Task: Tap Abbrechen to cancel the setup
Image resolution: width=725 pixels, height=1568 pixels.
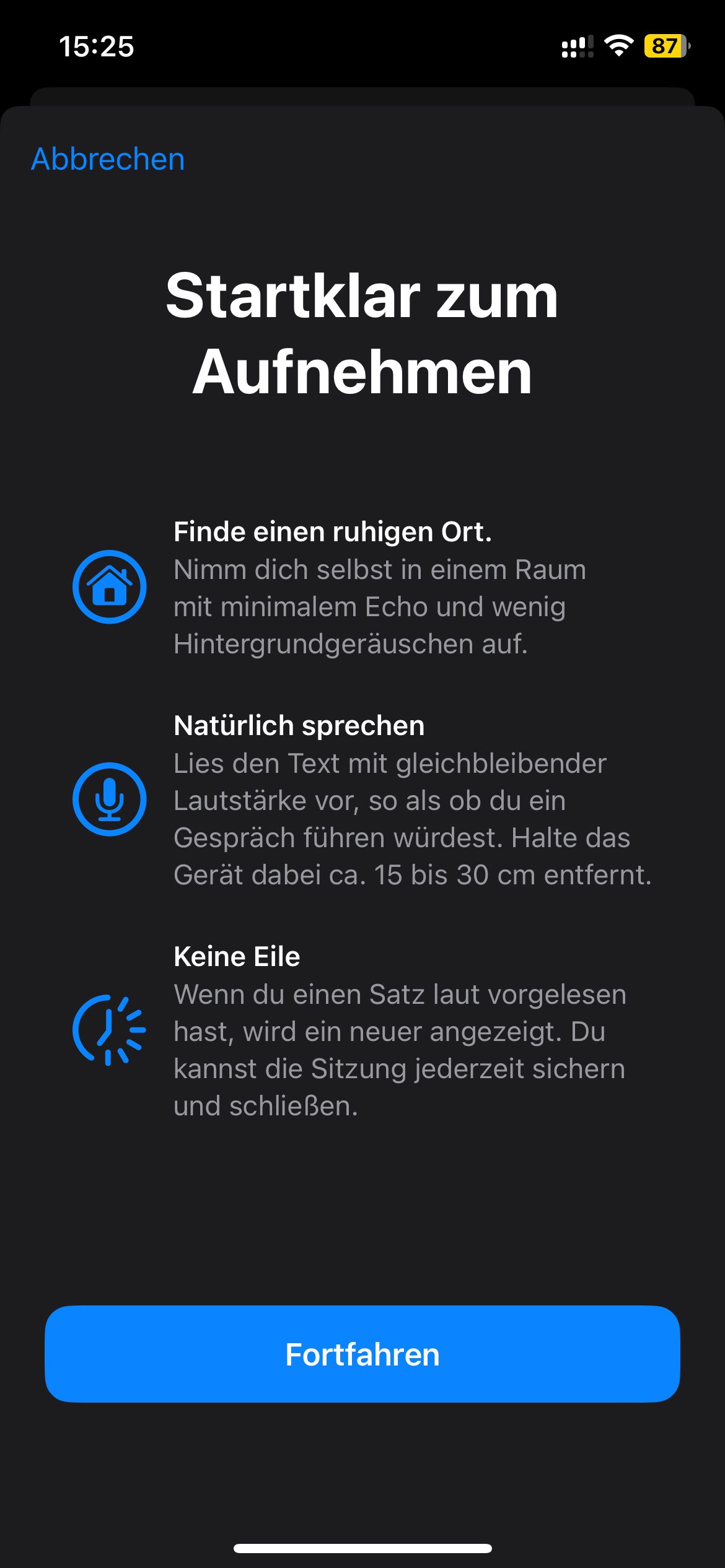Action: (x=108, y=159)
